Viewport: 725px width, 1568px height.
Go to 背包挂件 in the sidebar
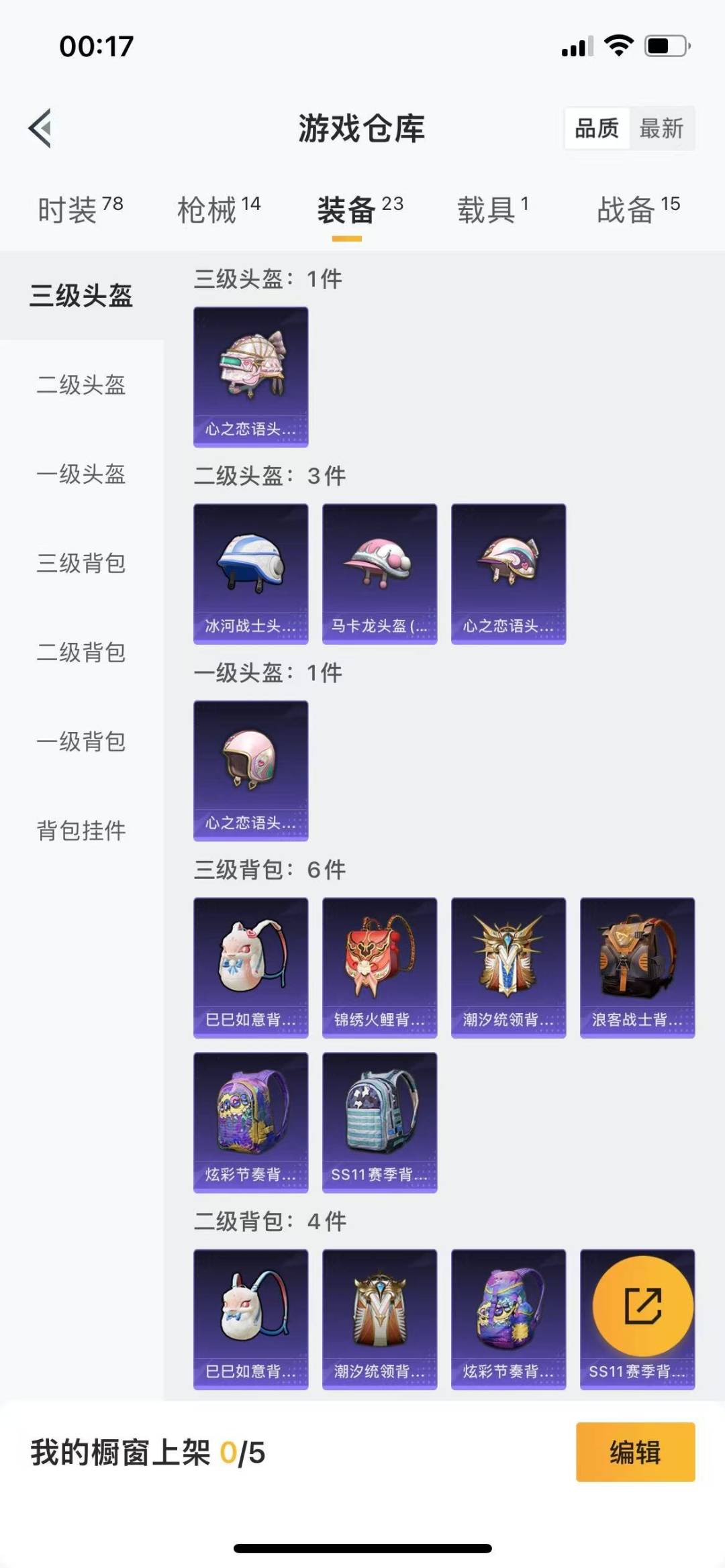pos(81,831)
